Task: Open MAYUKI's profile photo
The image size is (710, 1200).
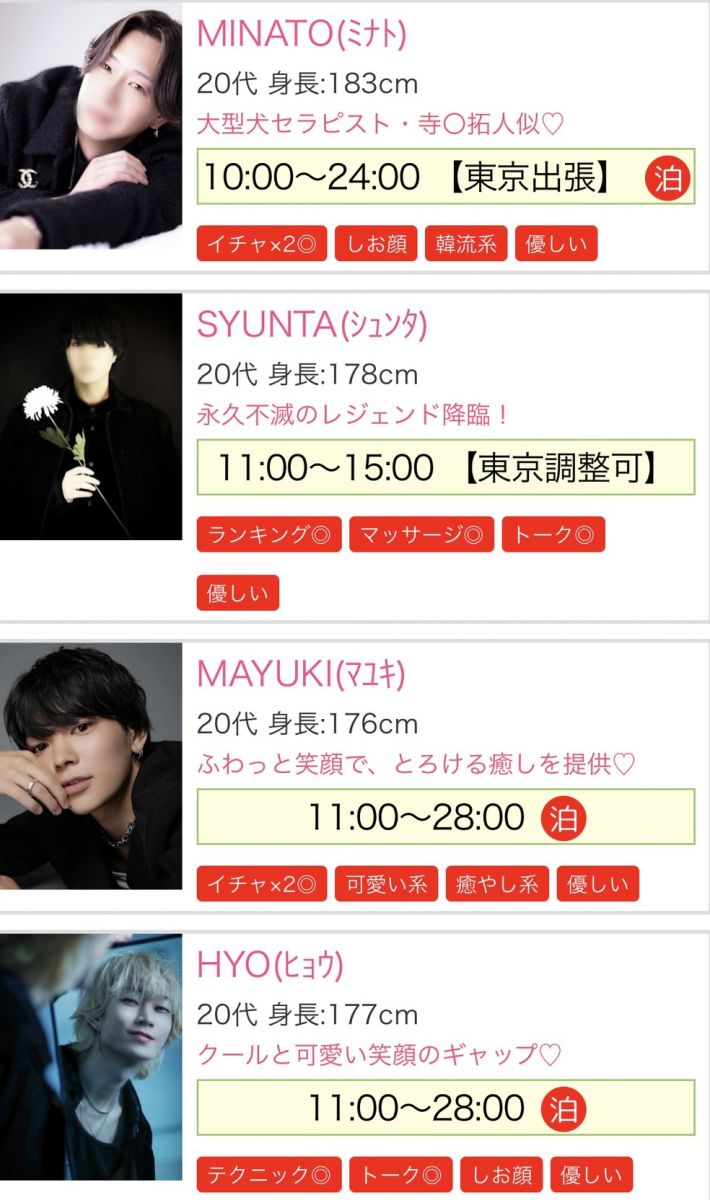Action: point(91,765)
